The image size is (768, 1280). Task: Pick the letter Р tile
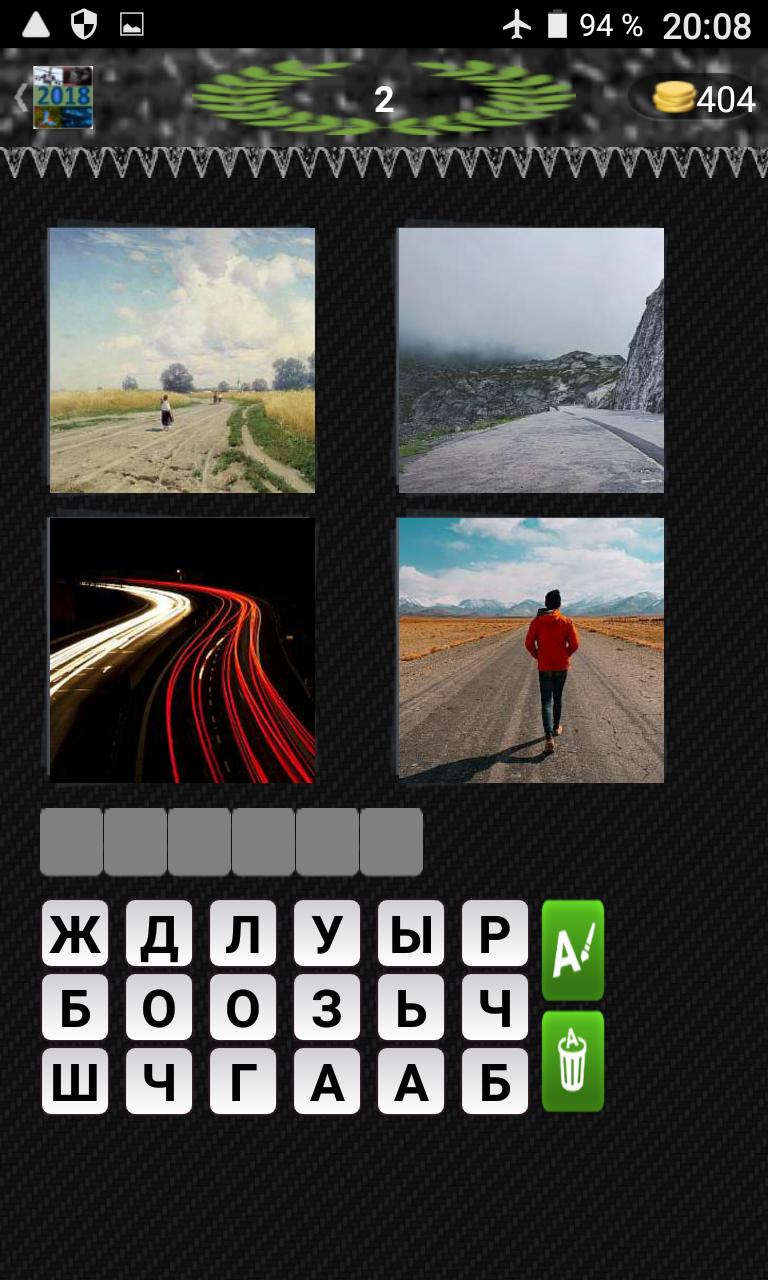[495, 933]
